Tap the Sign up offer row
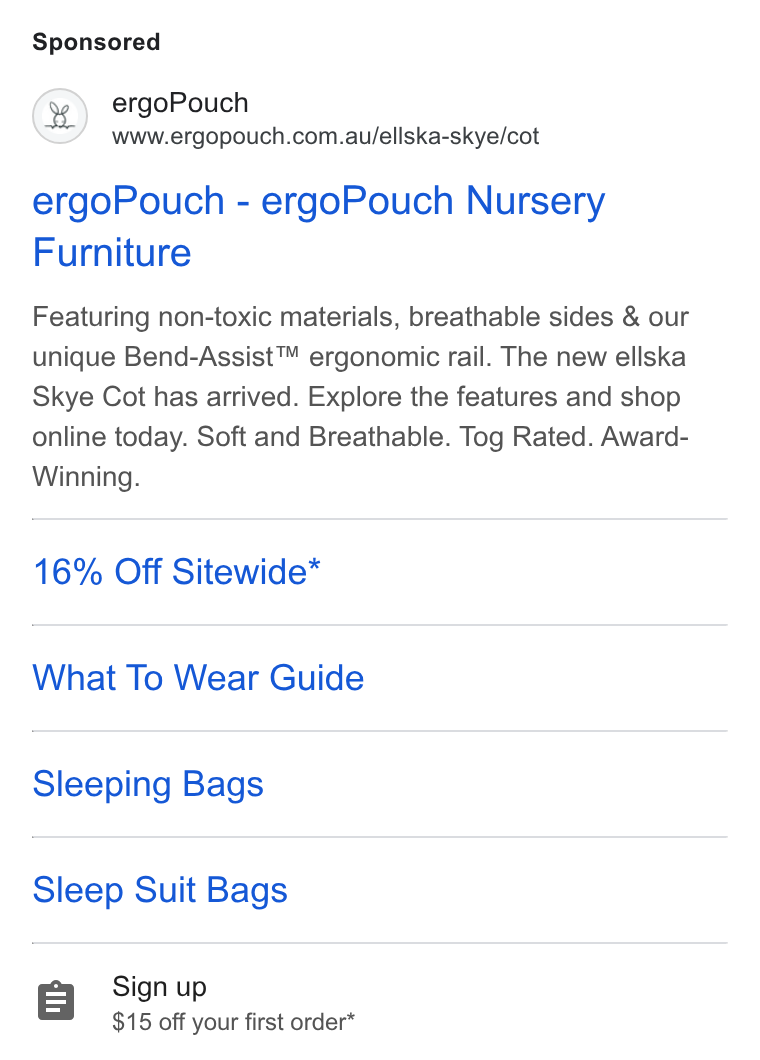This screenshot has width=760, height=1060. pos(379,1003)
